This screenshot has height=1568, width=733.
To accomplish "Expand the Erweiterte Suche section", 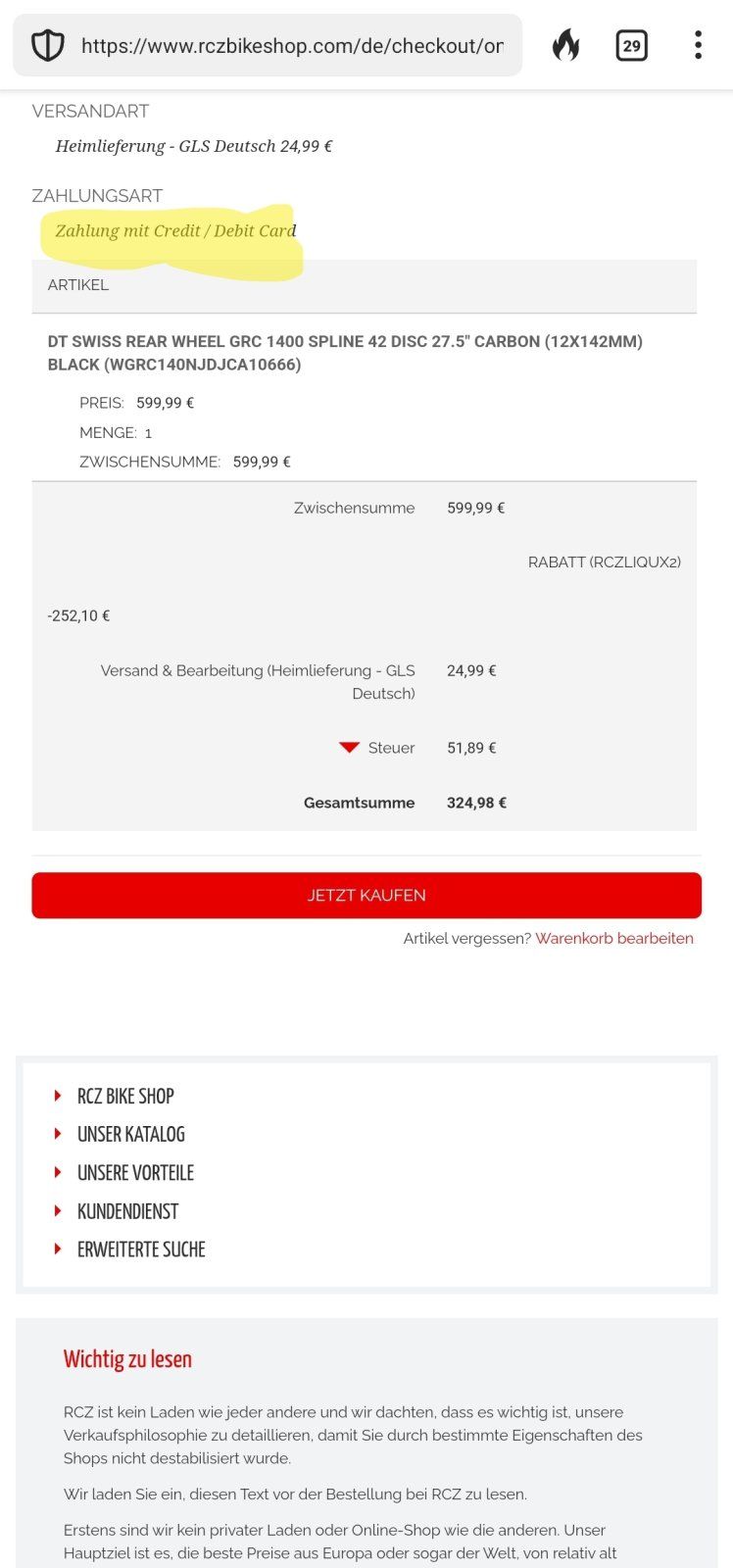I will click(141, 1249).
